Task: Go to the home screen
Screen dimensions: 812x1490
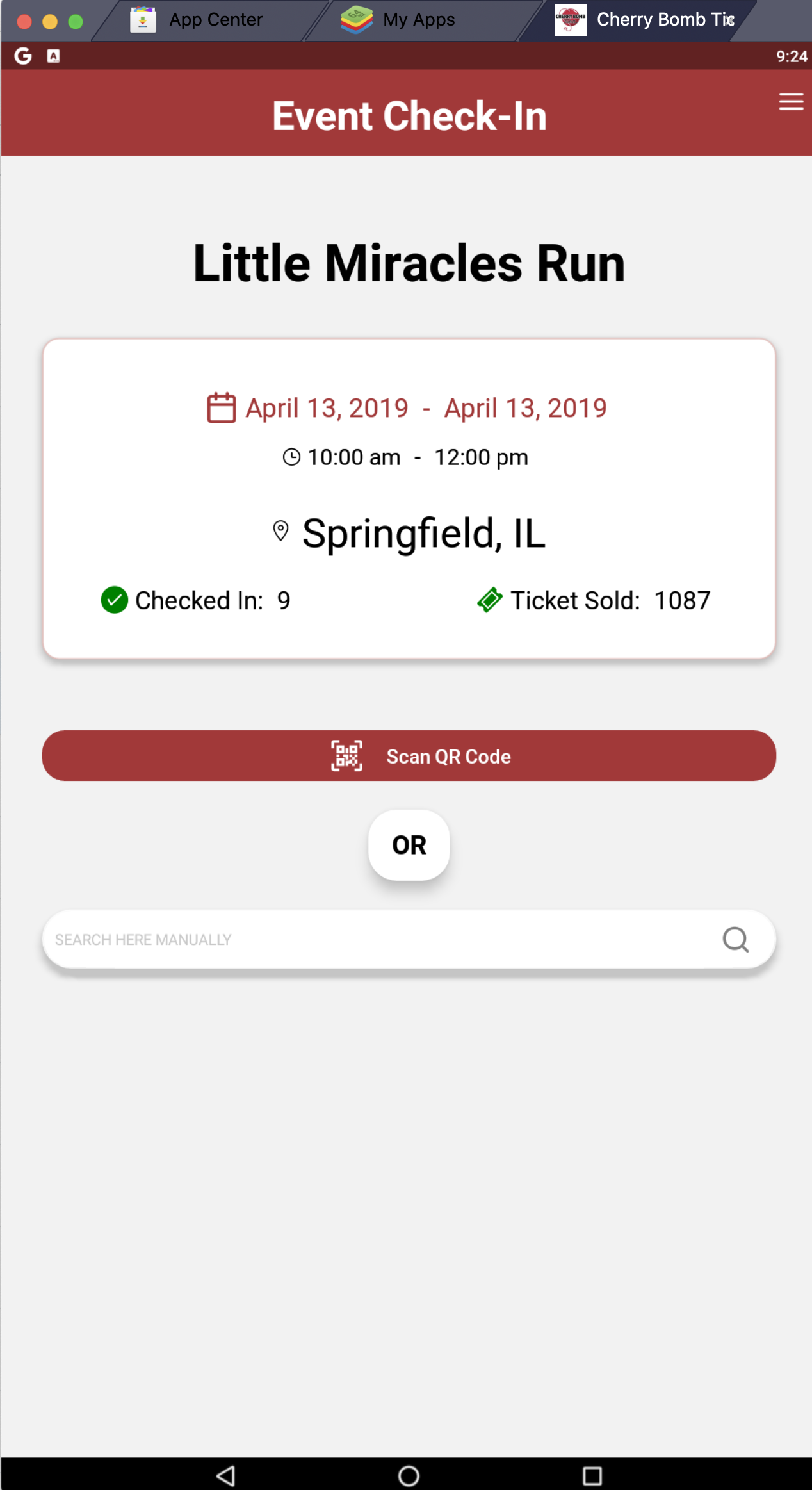Action: [x=409, y=1475]
